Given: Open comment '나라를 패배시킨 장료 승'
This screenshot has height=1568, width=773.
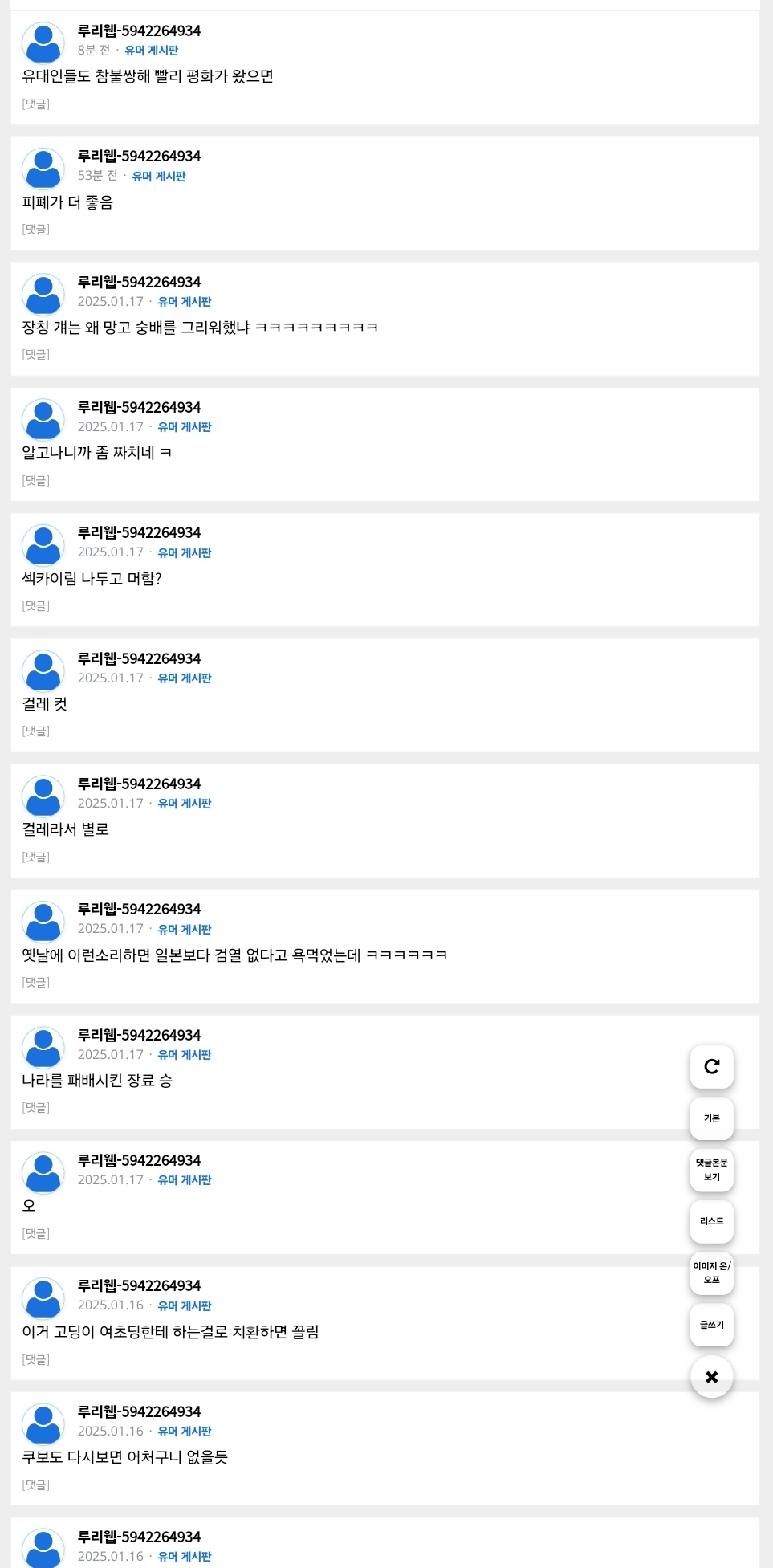Looking at the screenshot, I should tap(97, 1081).
